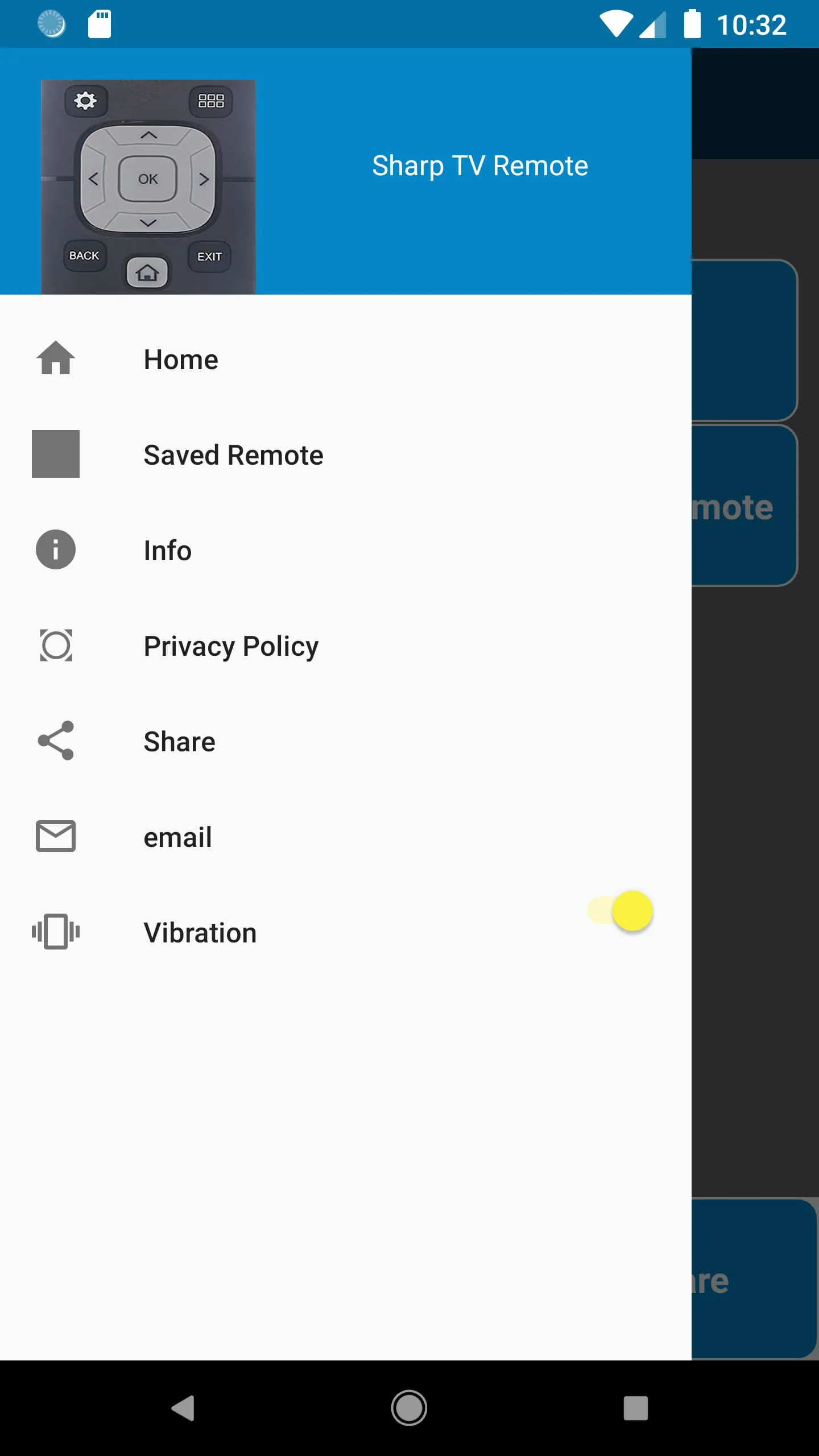The image size is (819, 1456).
Task: Go to Home from the drawer
Action: coord(181,359)
